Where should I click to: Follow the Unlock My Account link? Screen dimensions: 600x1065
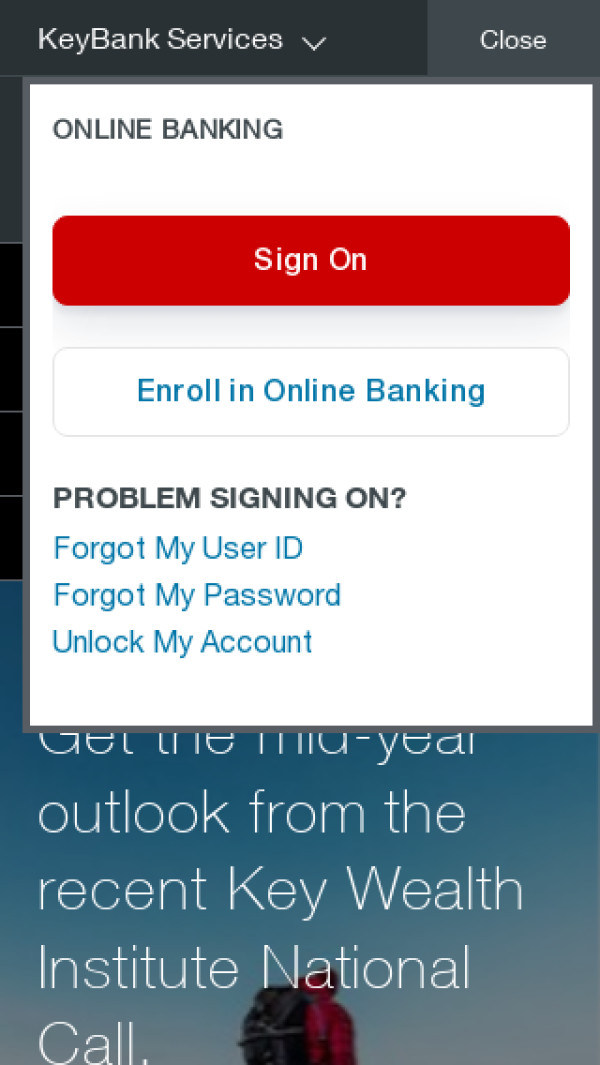pyautogui.click(x=183, y=642)
